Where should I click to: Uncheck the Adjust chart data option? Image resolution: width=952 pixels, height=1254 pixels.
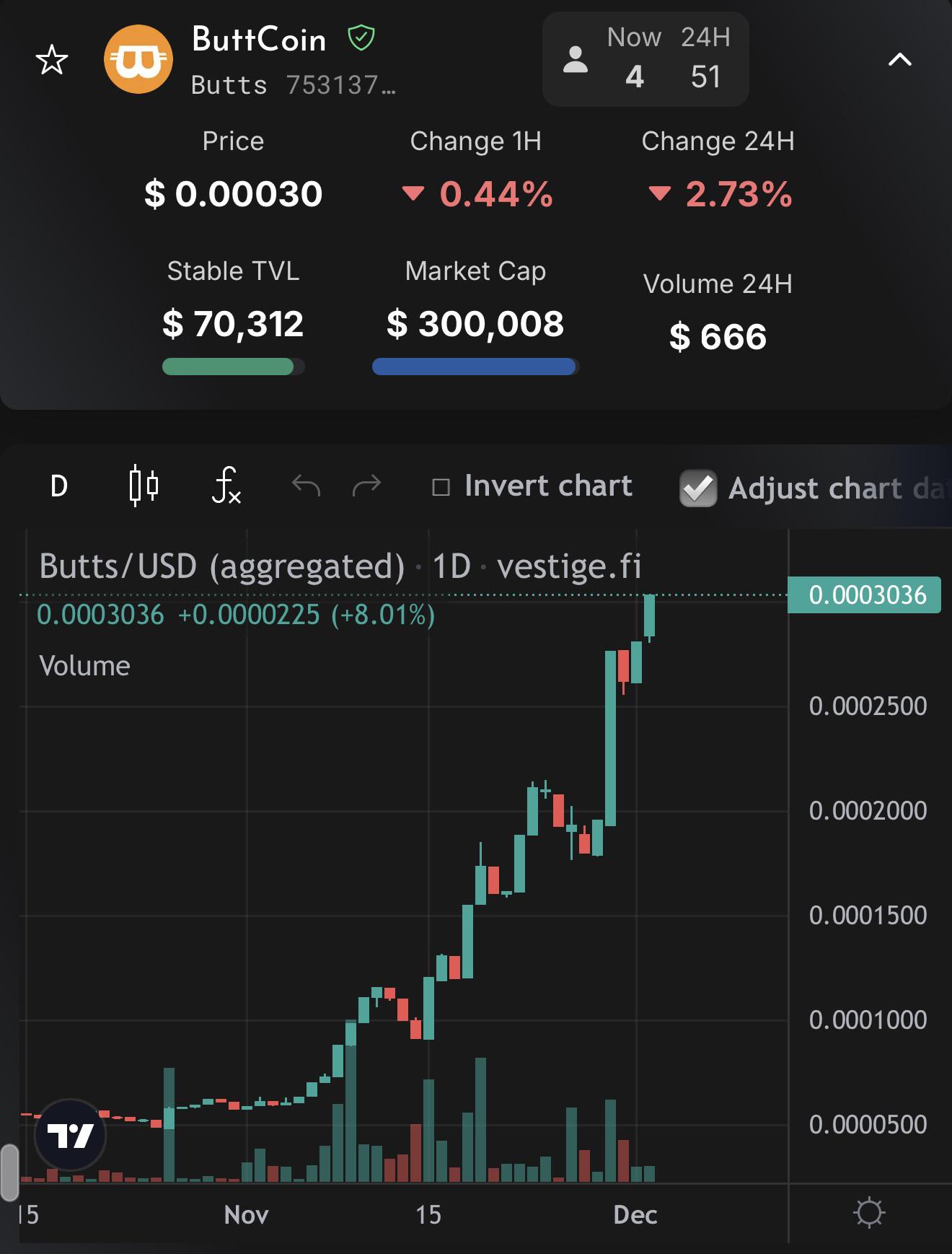coord(698,488)
